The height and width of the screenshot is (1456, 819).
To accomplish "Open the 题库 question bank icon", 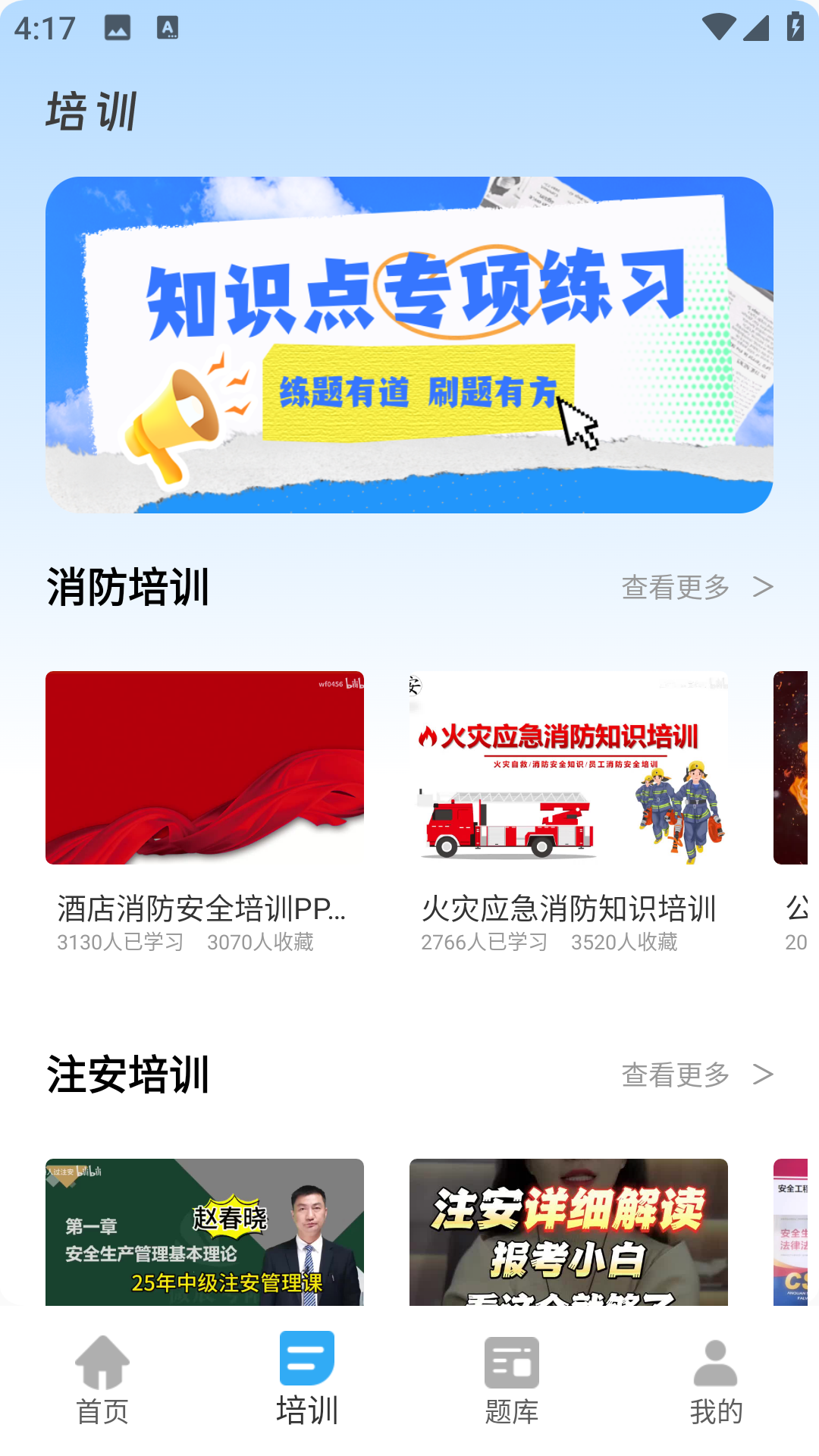I will coord(512,1361).
